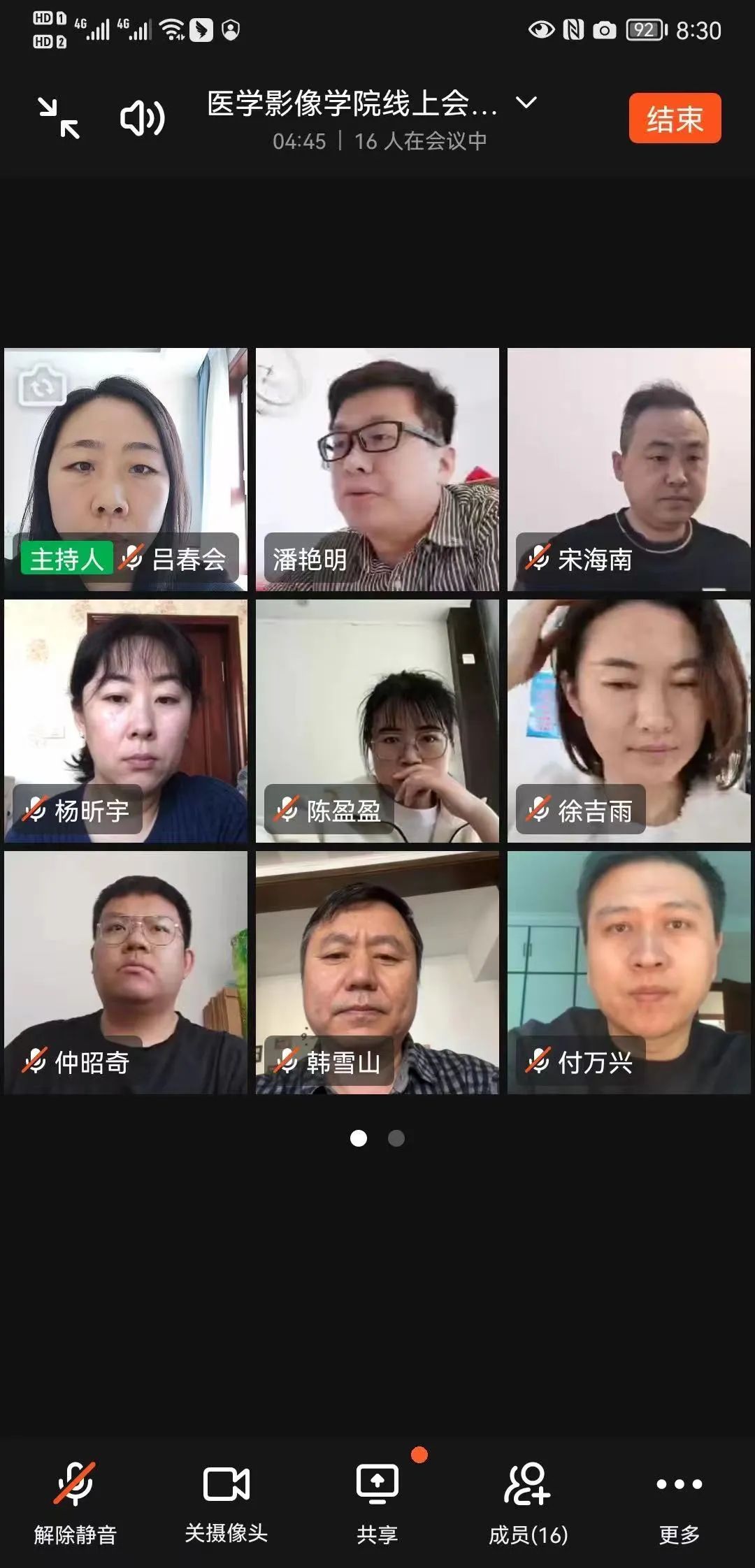Open 徐吉雨's video tile
The width and height of the screenshot is (755, 1568).
tap(629, 721)
